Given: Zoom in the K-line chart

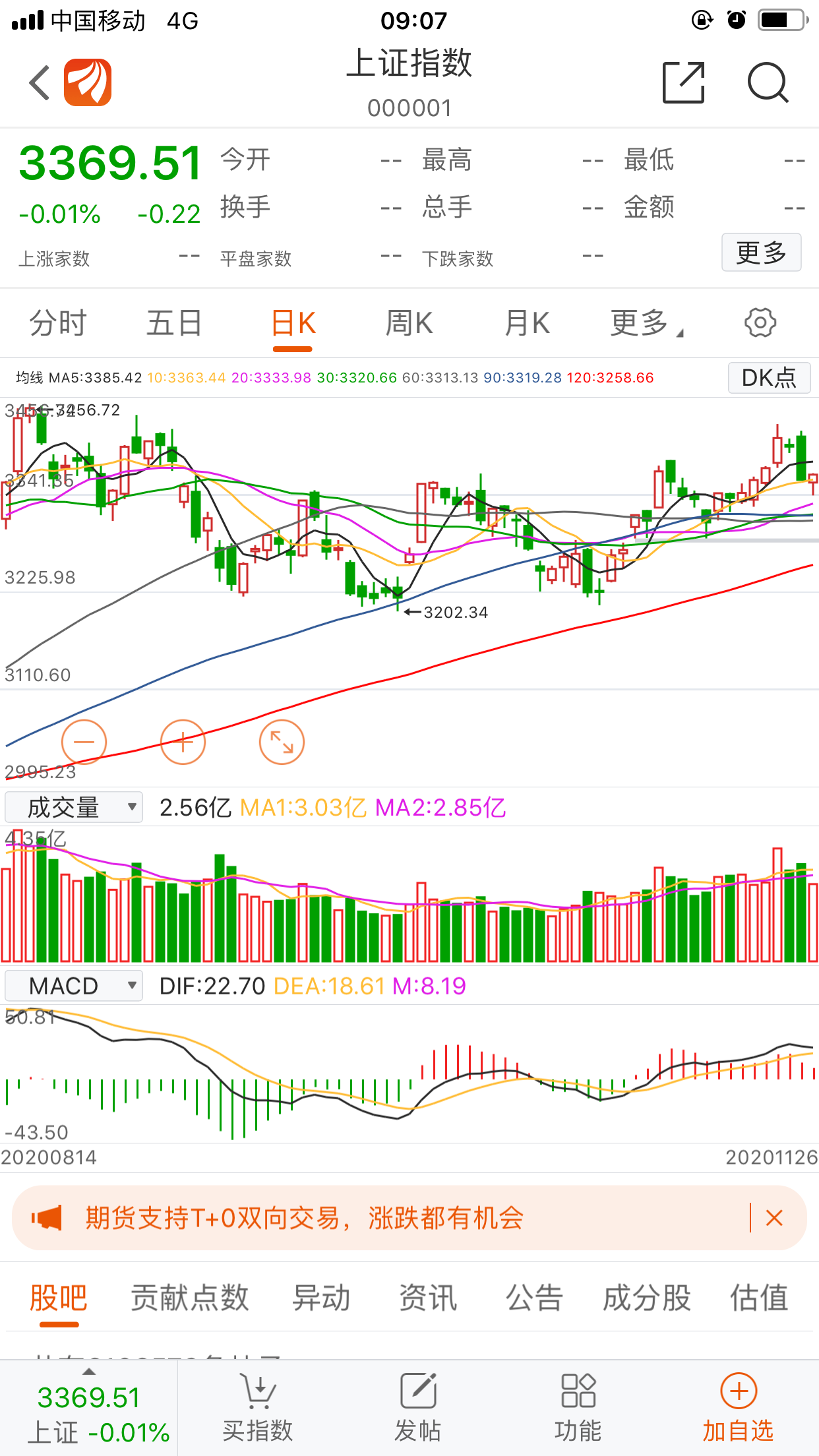Looking at the screenshot, I should 183,742.
